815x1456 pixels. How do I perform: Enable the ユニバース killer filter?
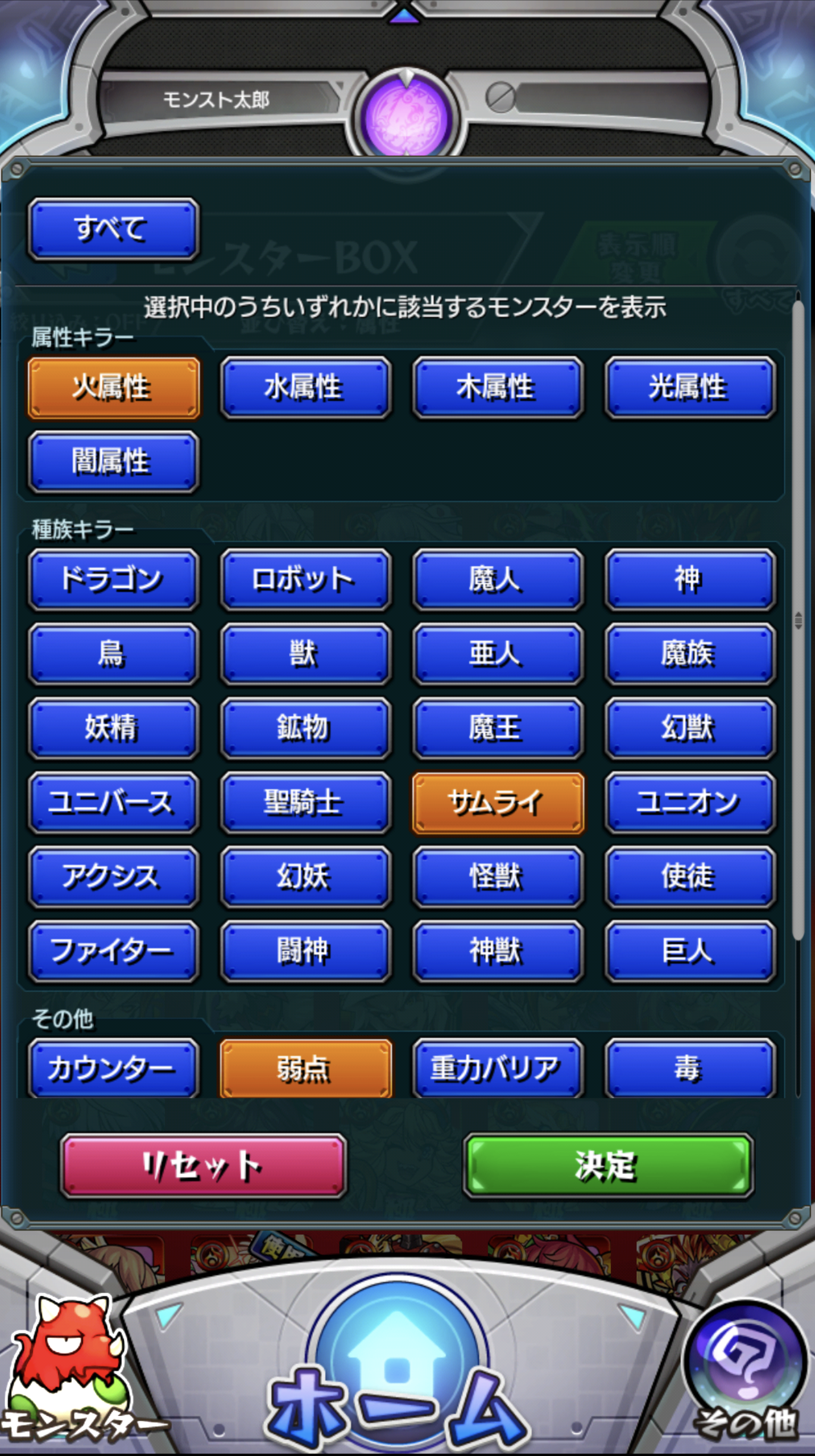coord(113,803)
